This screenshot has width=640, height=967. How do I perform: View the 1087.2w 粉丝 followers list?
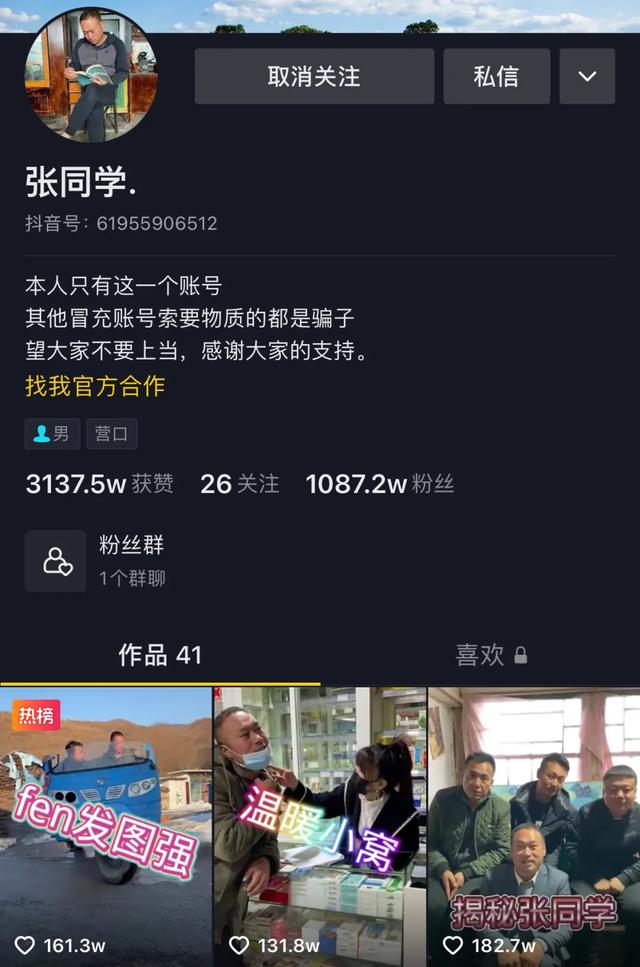(380, 484)
